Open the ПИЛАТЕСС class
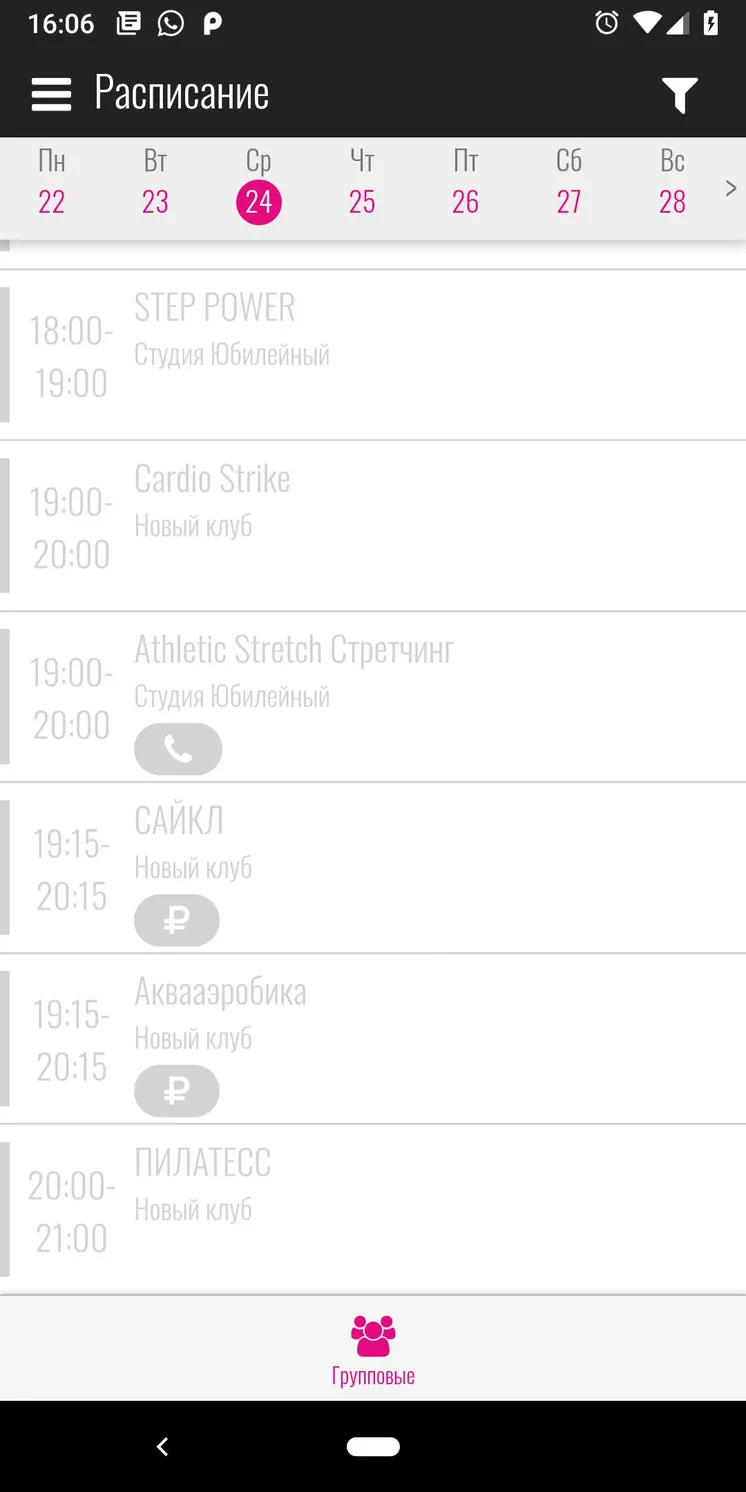Screen dimensions: 746x1492 [x=373, y=1210]
